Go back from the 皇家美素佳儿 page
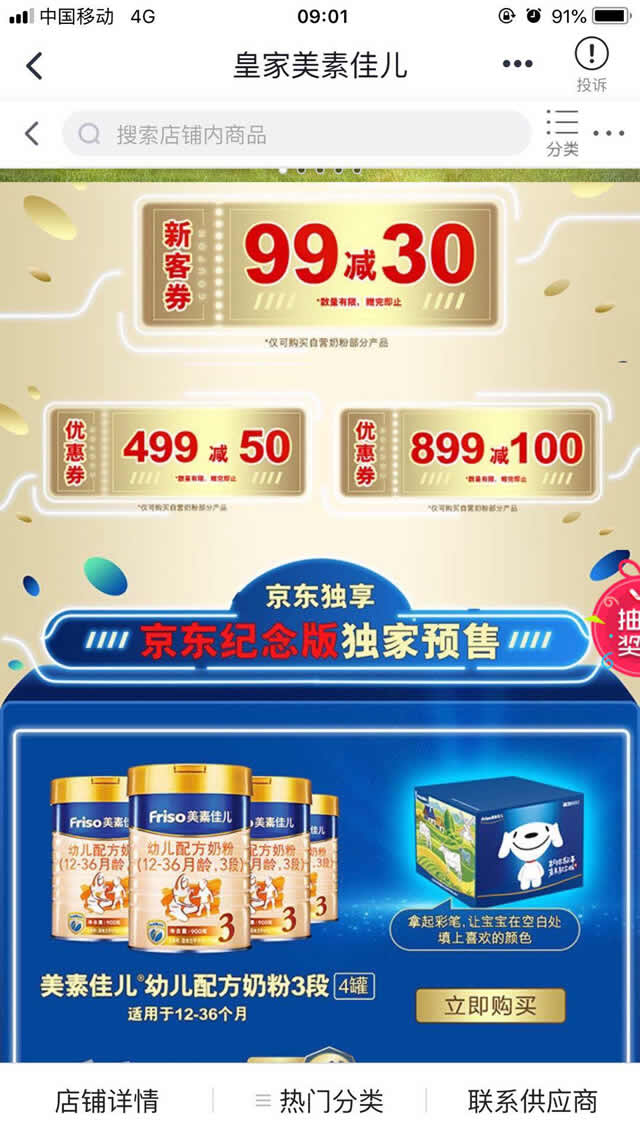The height and width of the screenshot is (1138, 640). click(x=34, y=66)
